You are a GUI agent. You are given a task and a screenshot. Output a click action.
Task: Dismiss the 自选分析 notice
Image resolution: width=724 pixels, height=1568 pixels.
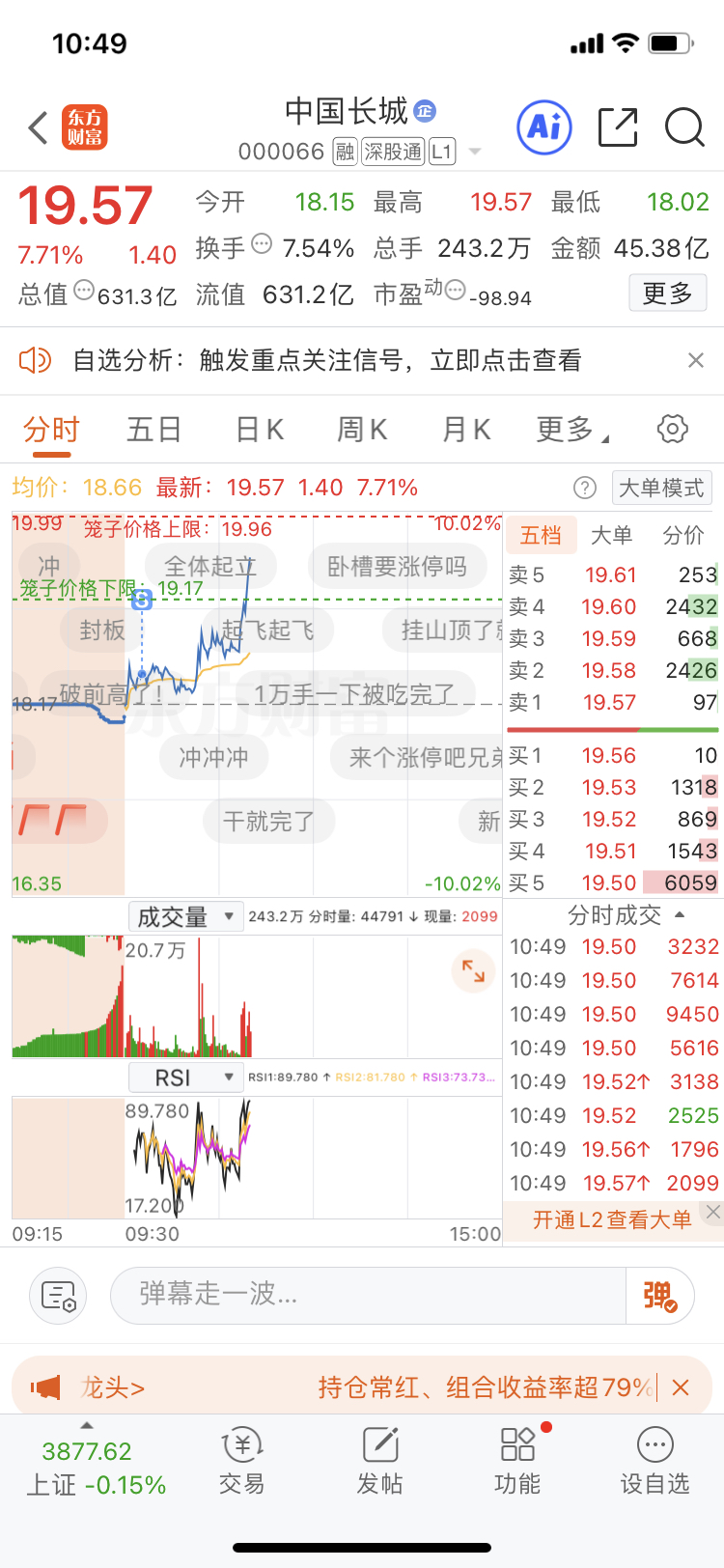[x=695, y=360]
